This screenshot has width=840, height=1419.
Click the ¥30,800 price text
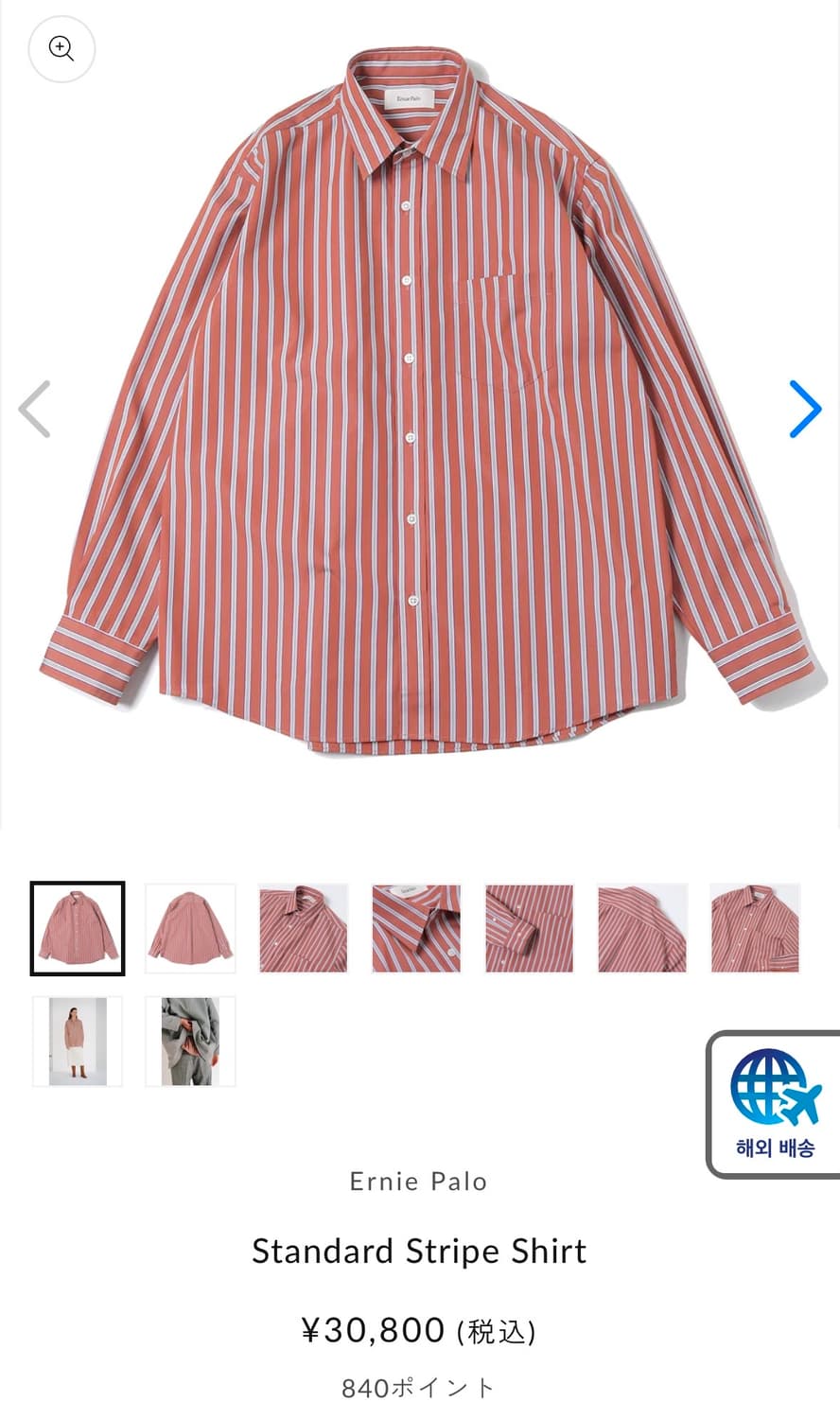[417, 1329]
